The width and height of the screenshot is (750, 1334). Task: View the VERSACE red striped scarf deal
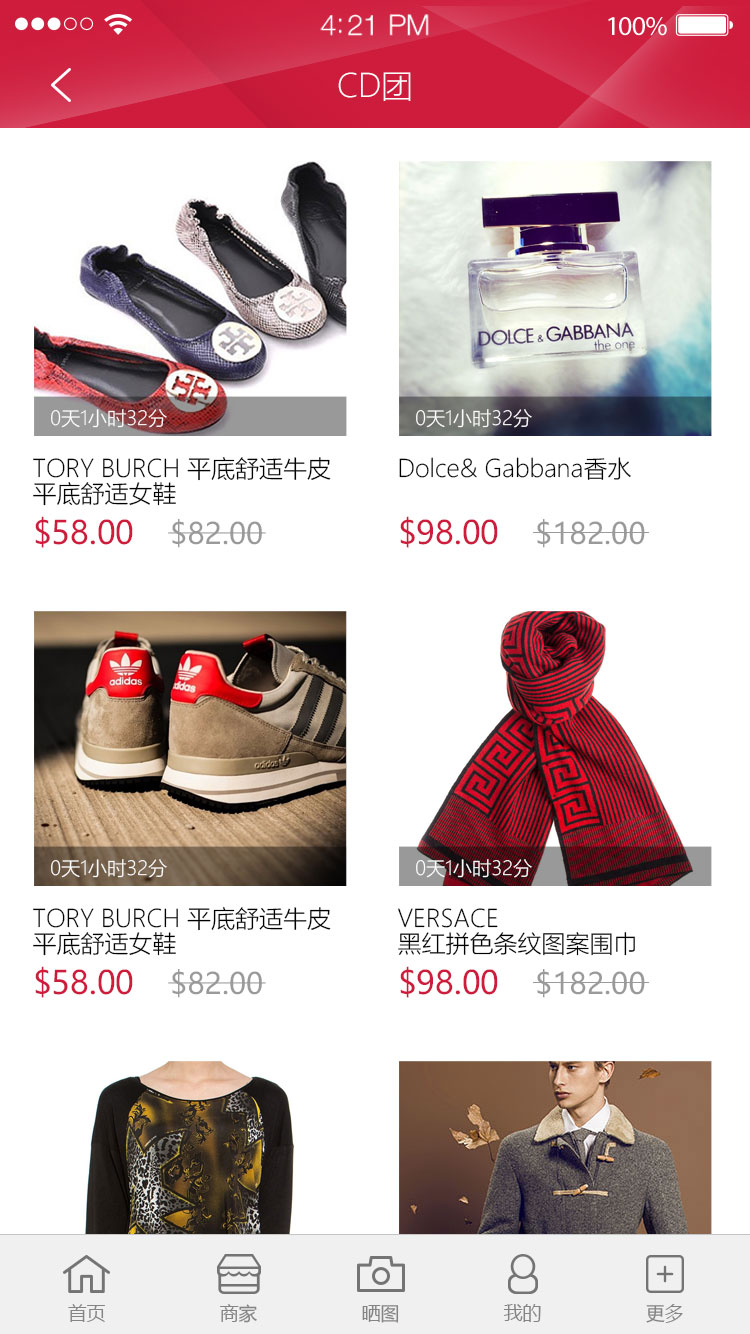click(555, 748)
